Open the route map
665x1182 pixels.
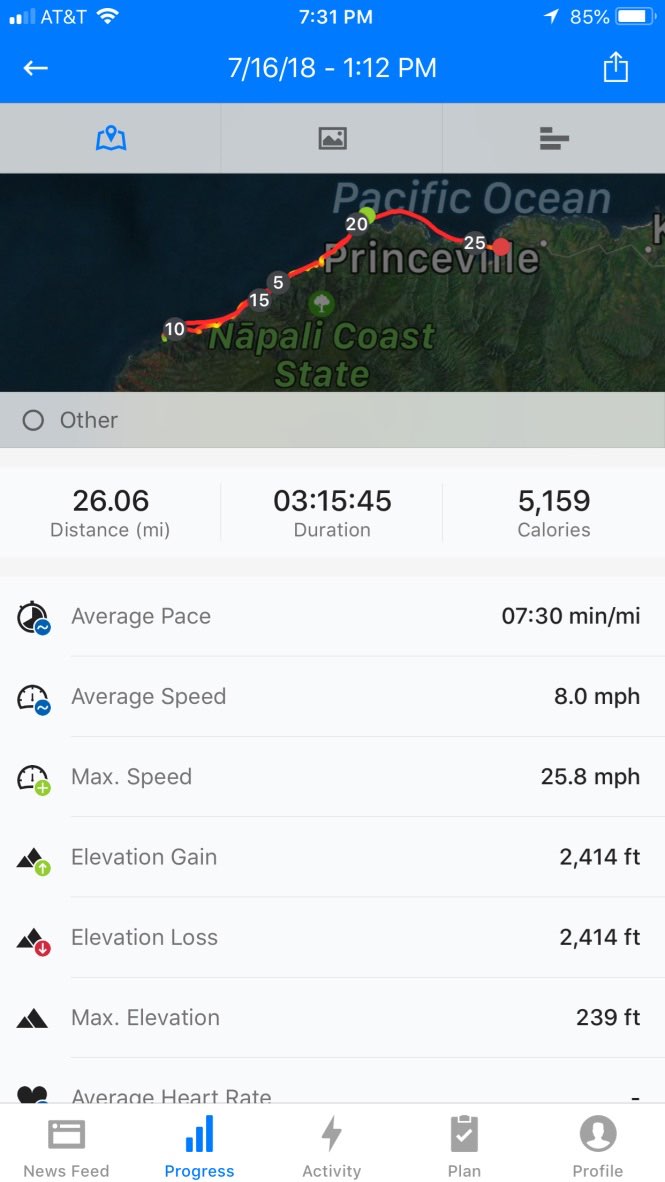click(x=332, y=285)
